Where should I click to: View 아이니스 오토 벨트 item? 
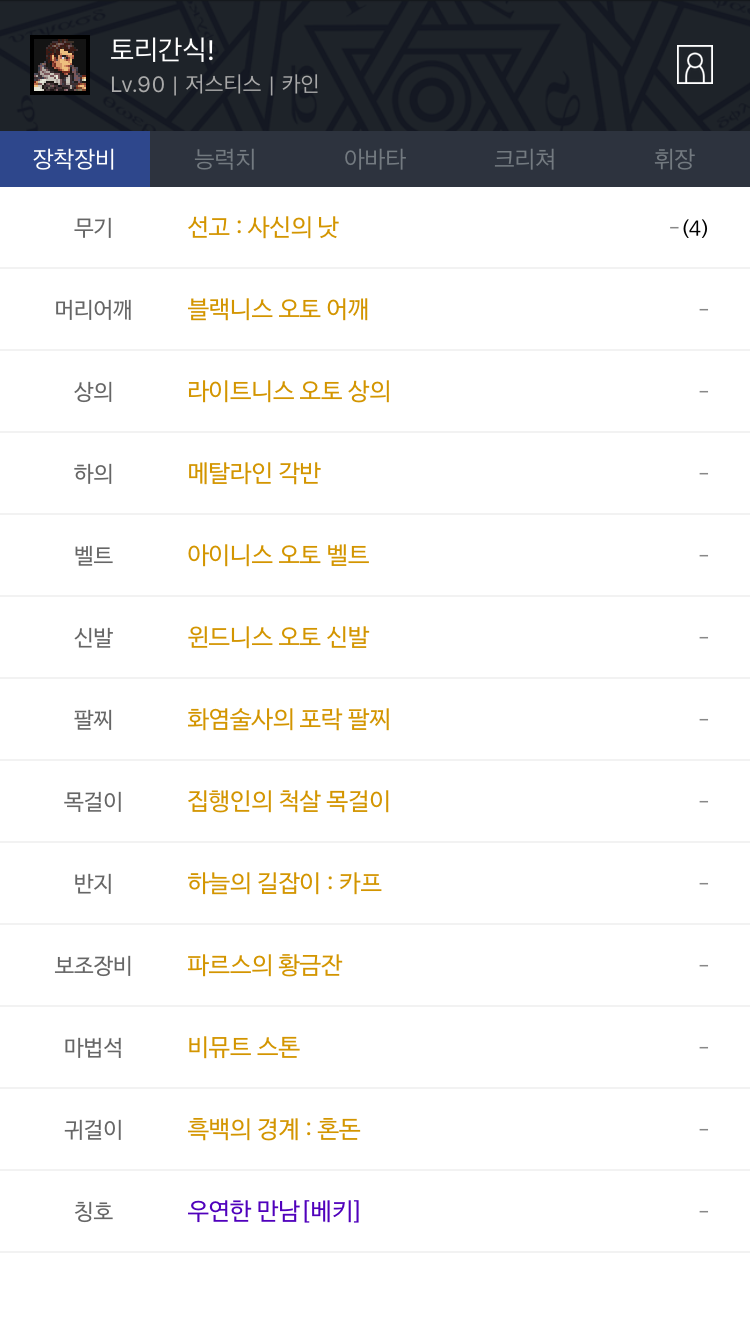(x=278, y=555)
